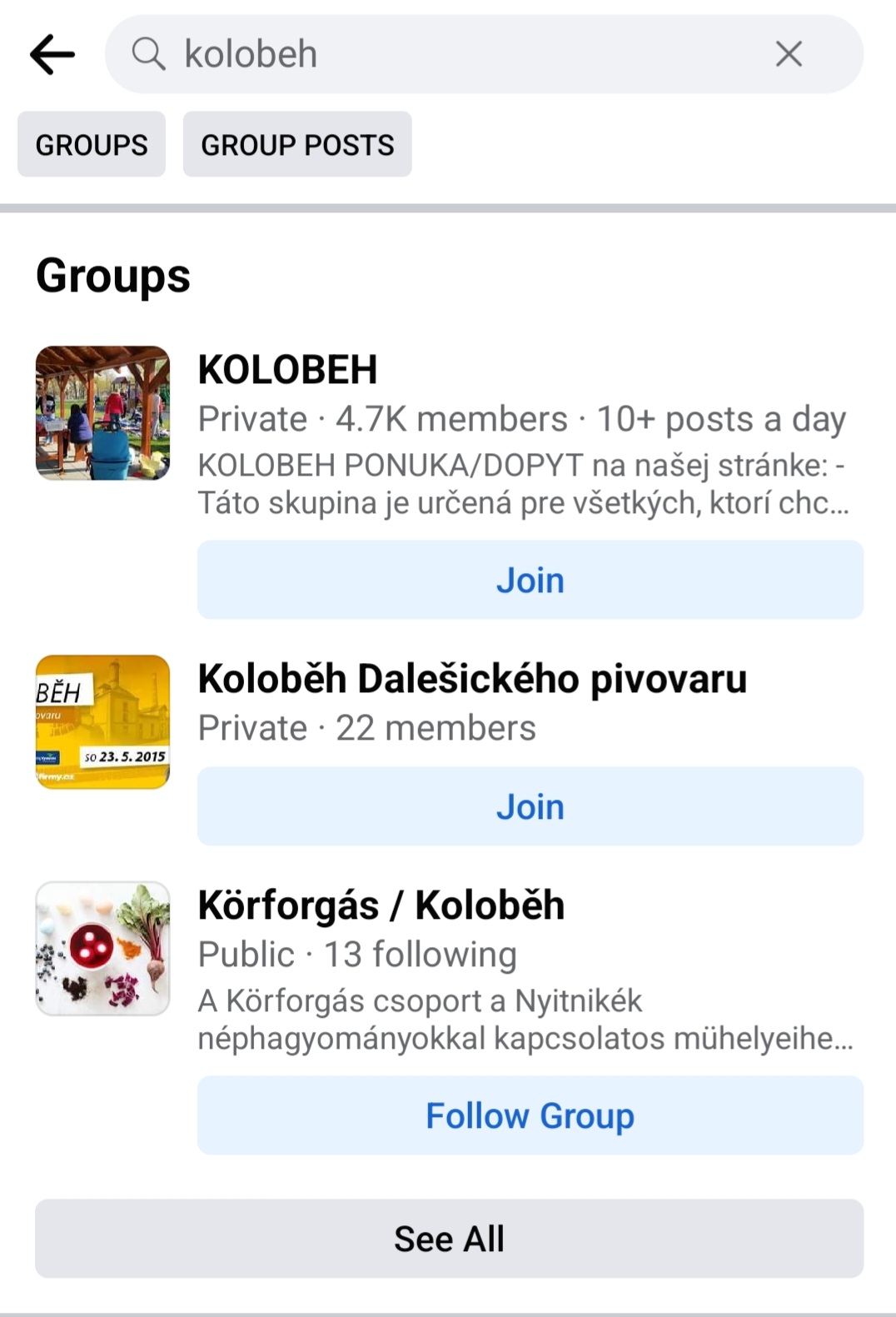Go back using the arrow icon
This screenshot has height=1317, width=896.
tap(52, 55)
